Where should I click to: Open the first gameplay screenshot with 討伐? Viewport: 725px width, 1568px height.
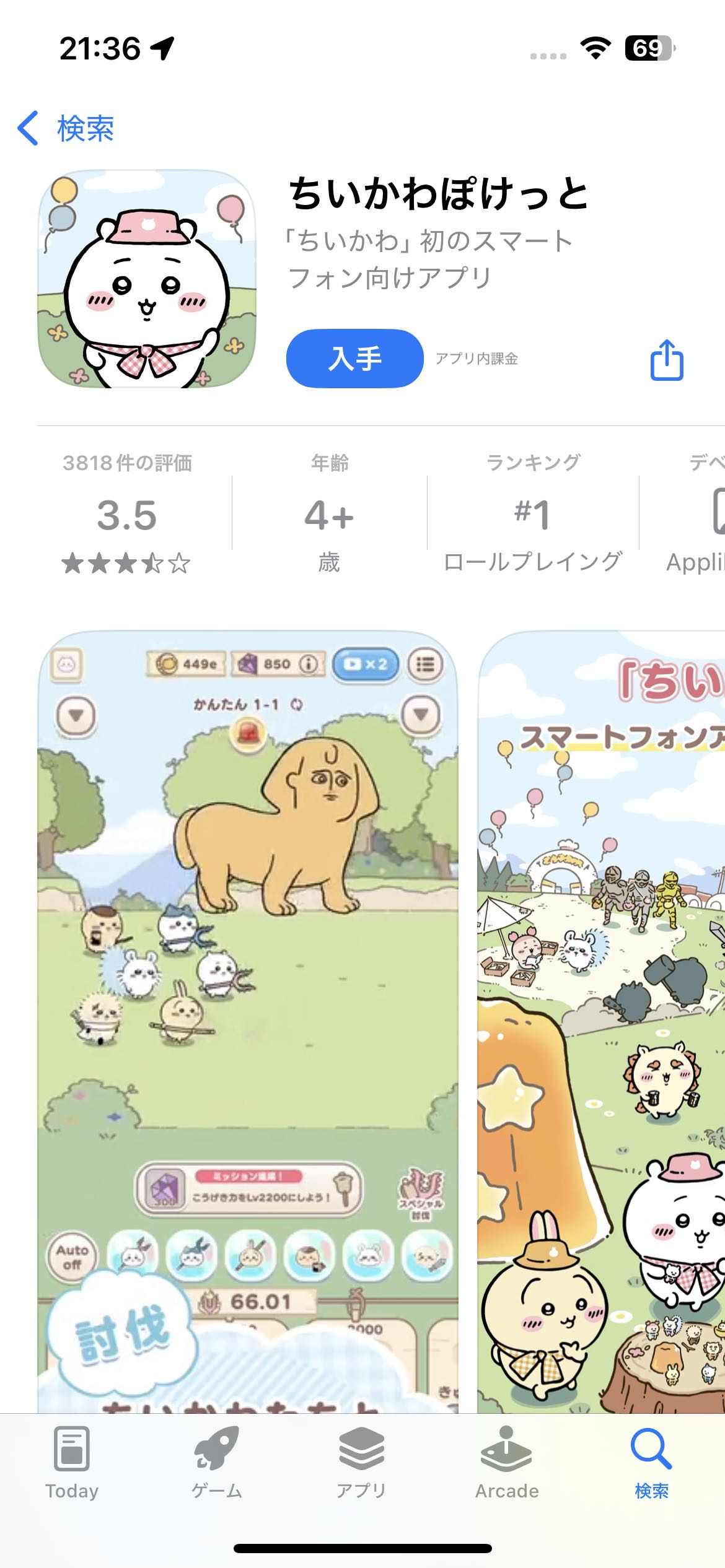tap(248, 1022)
